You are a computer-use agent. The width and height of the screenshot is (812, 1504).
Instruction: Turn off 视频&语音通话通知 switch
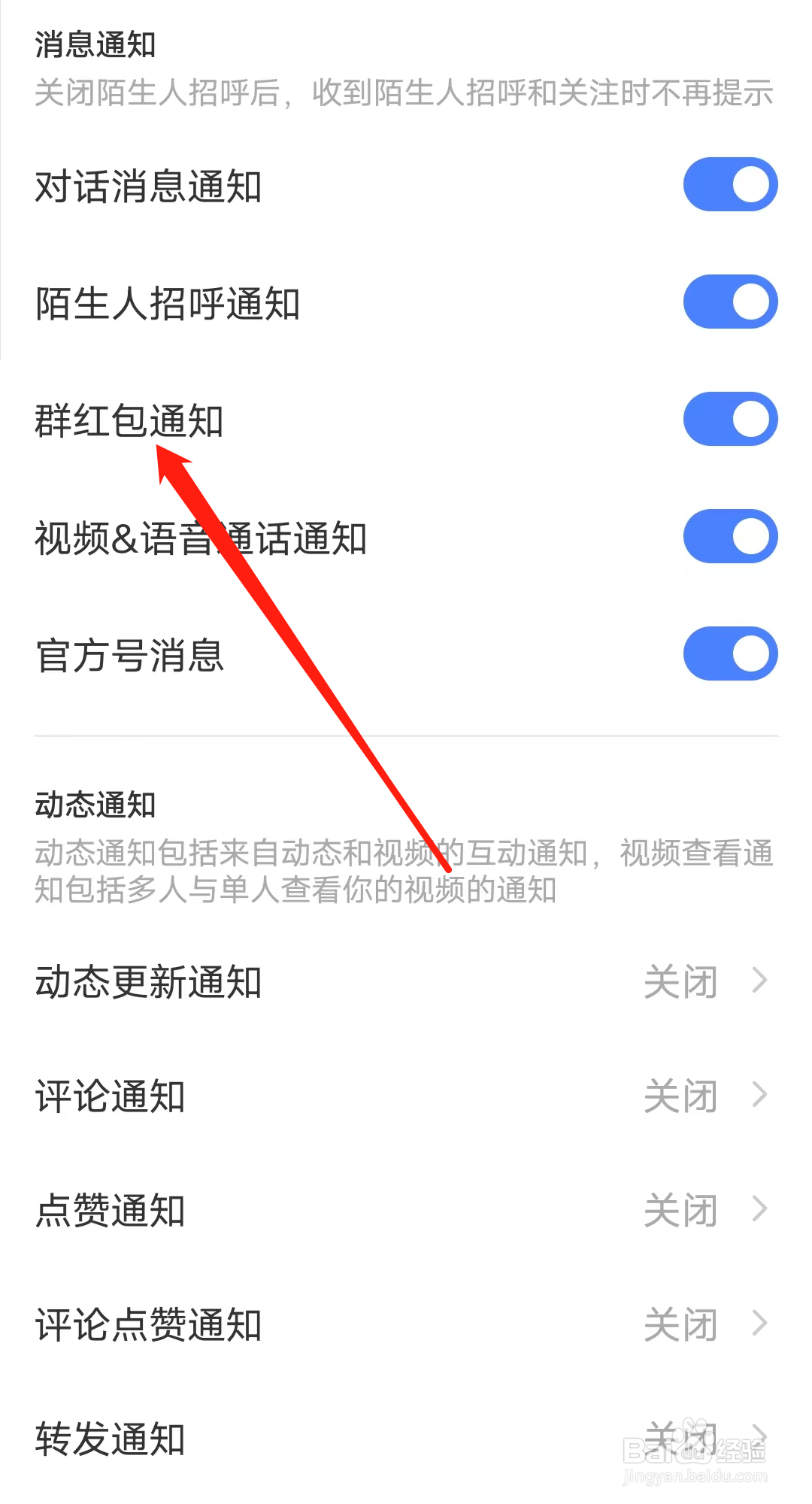729,536
